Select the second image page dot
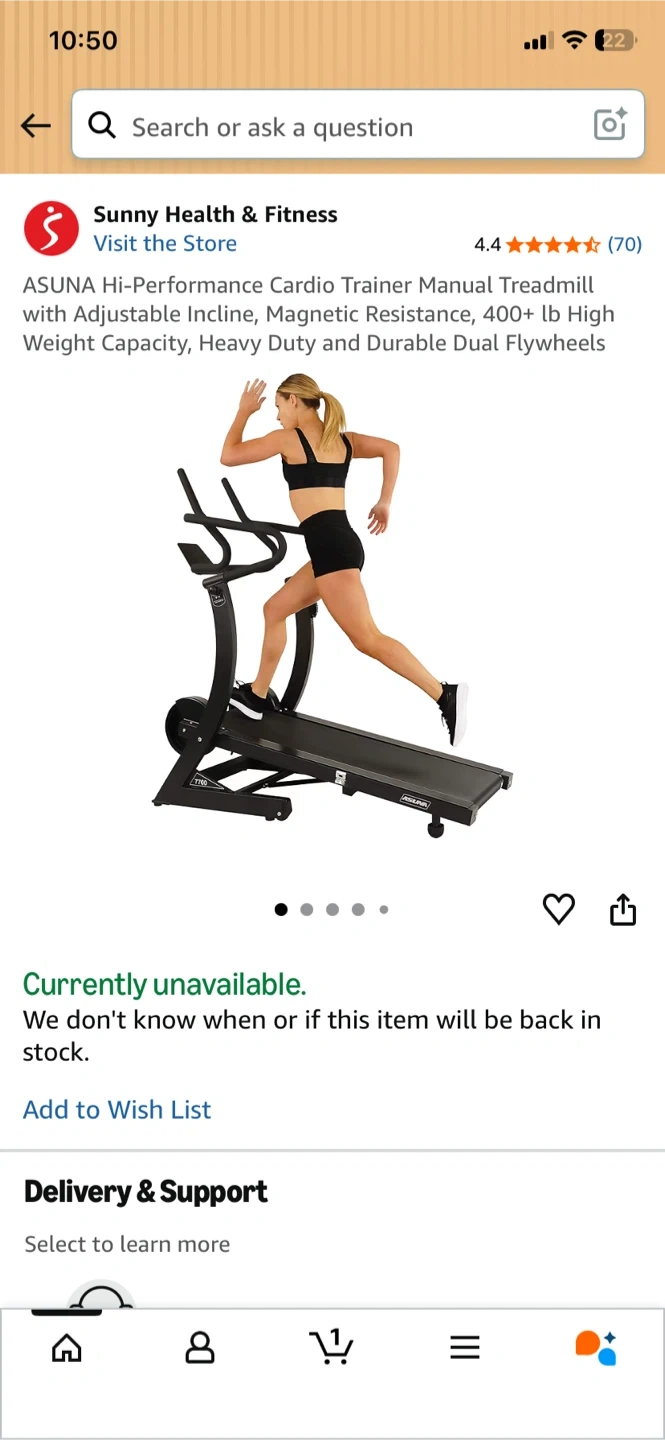 pyautogui.click(x=307, y=910)
